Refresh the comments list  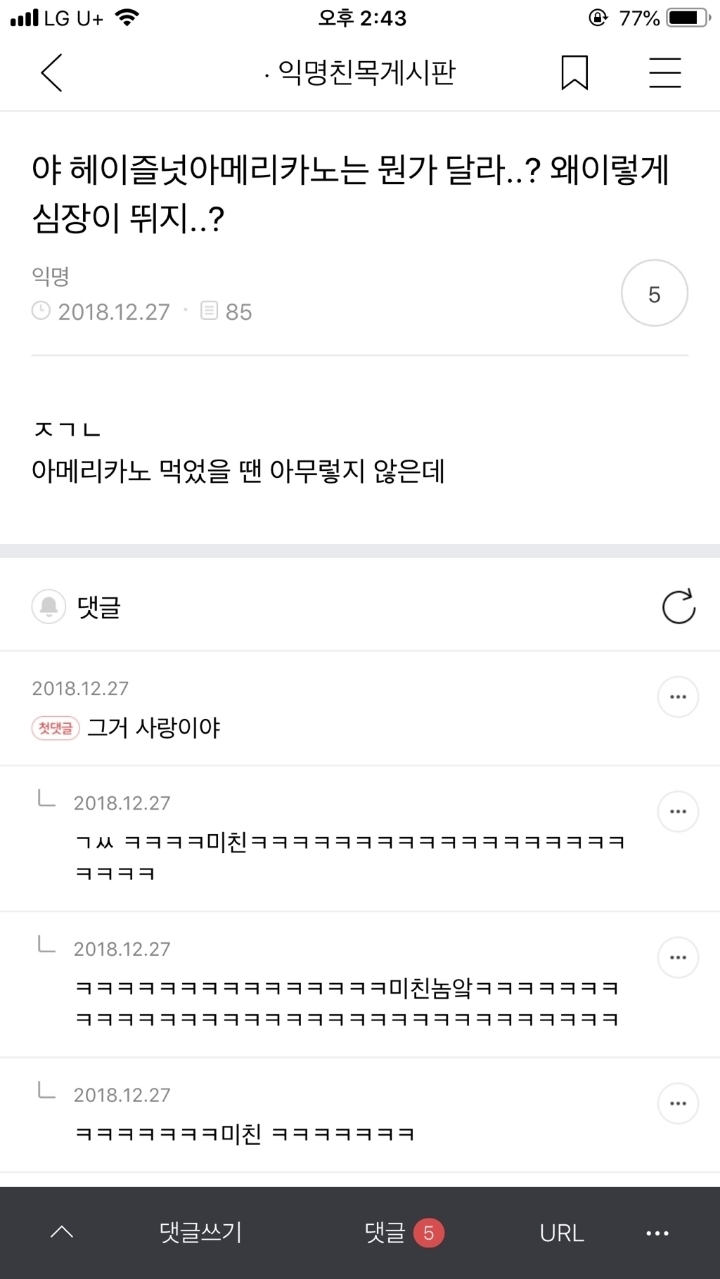click(x=678, y=606)
